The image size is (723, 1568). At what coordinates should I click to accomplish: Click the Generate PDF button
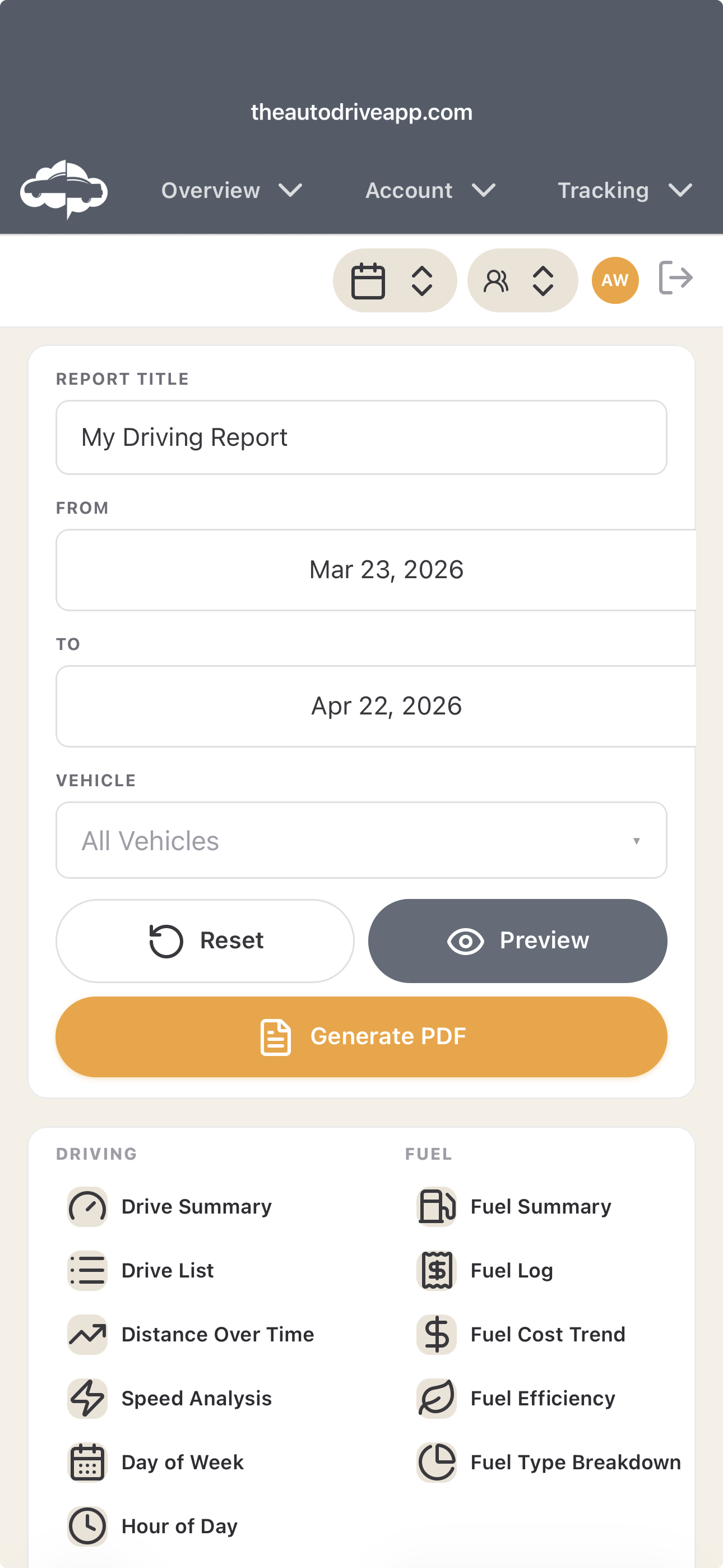[x=361, y=1036]
